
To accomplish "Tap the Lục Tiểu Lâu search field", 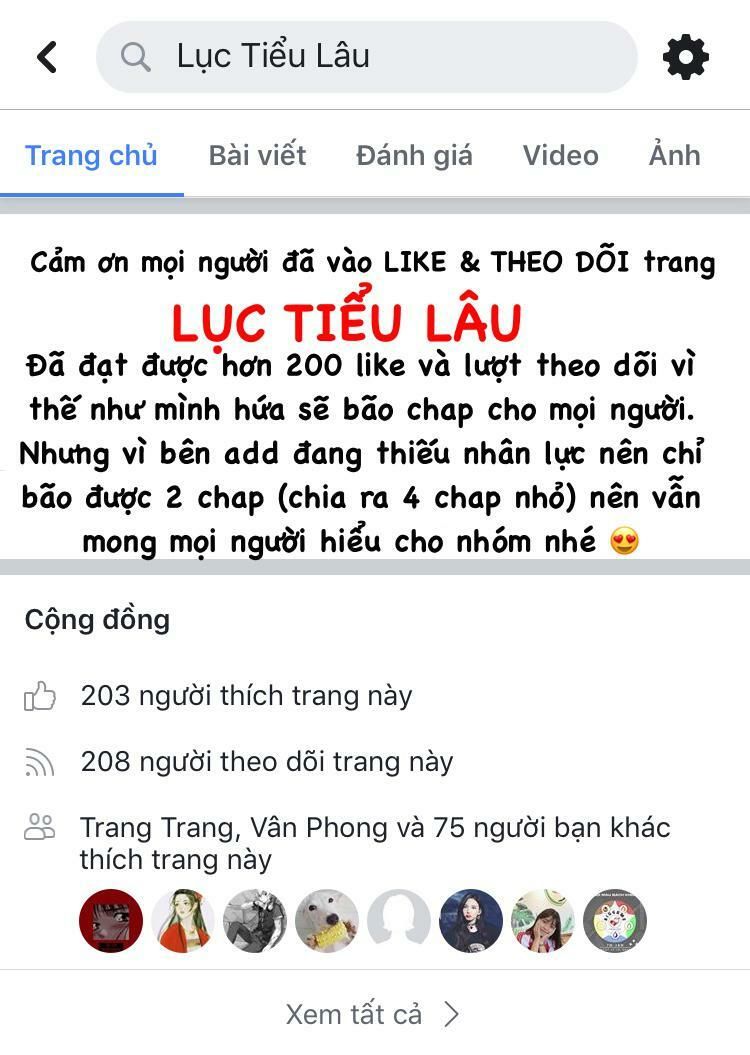I will point(366,57).
